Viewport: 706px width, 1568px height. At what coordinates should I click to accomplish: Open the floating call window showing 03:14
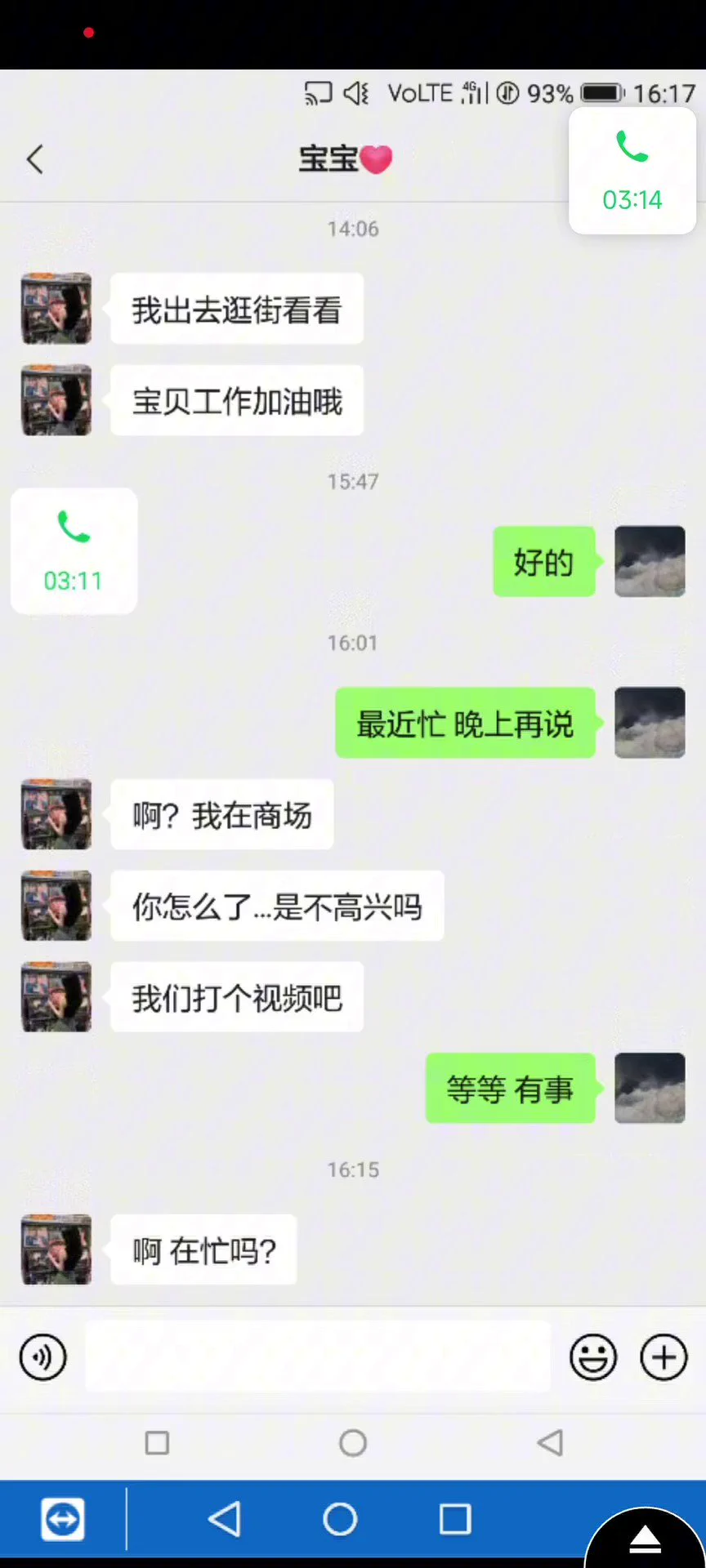point(632,171)
